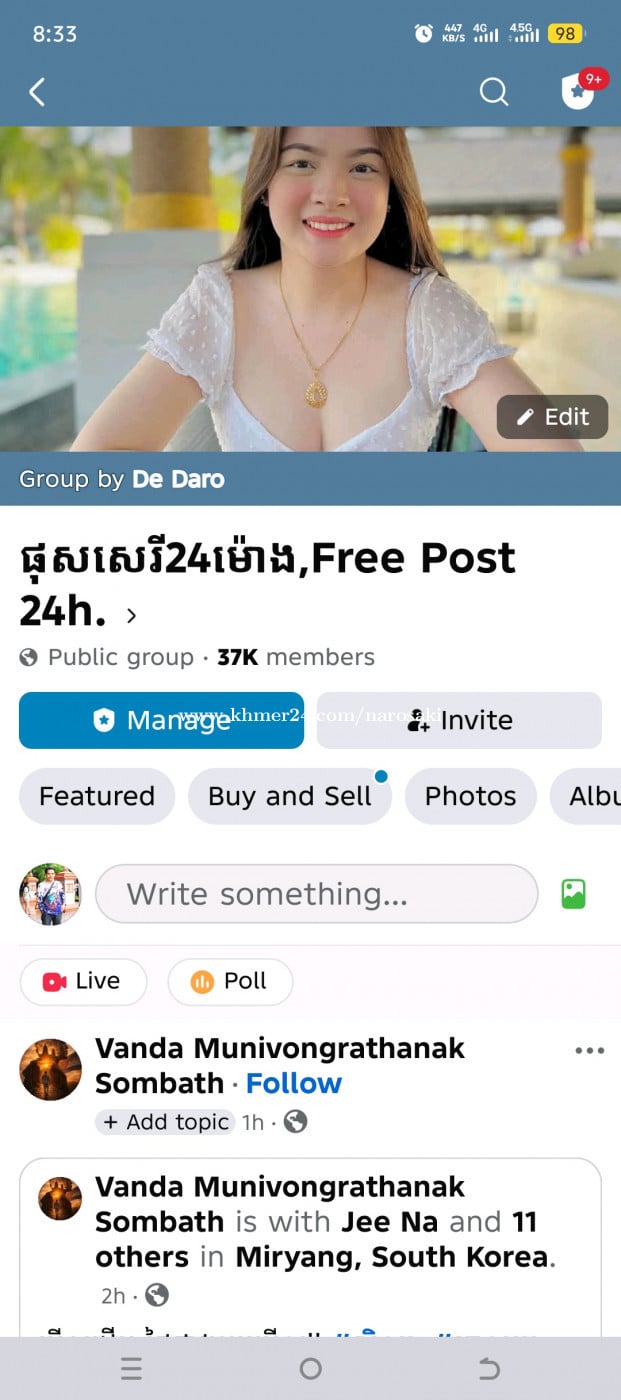Go to the system home screen

click(310, 1369)
